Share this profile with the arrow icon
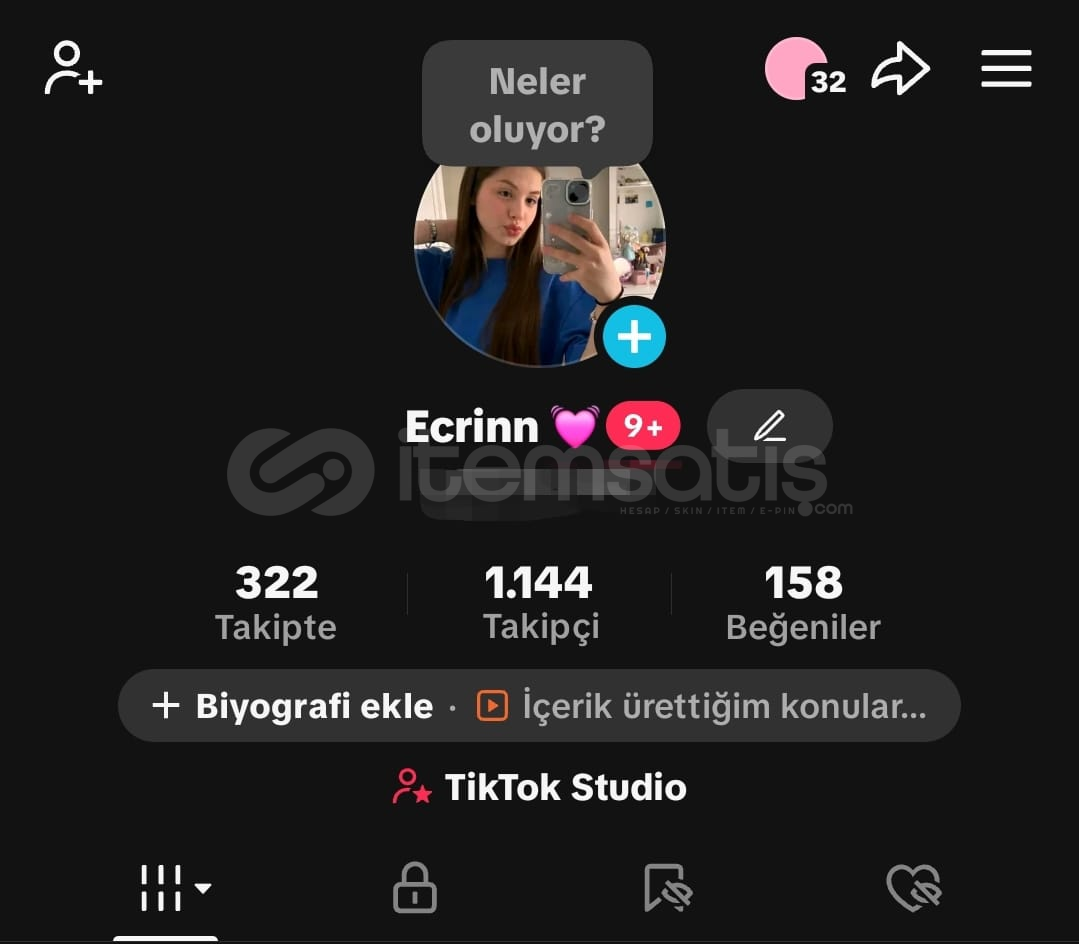 (900, 70)
